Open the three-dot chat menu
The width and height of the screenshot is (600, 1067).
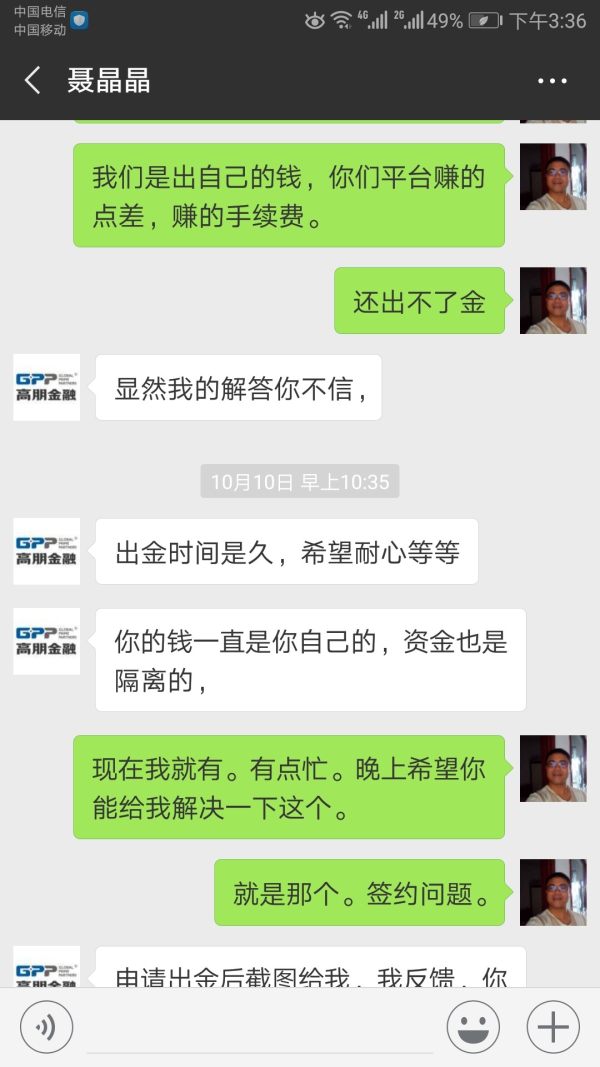pos(552,81)
